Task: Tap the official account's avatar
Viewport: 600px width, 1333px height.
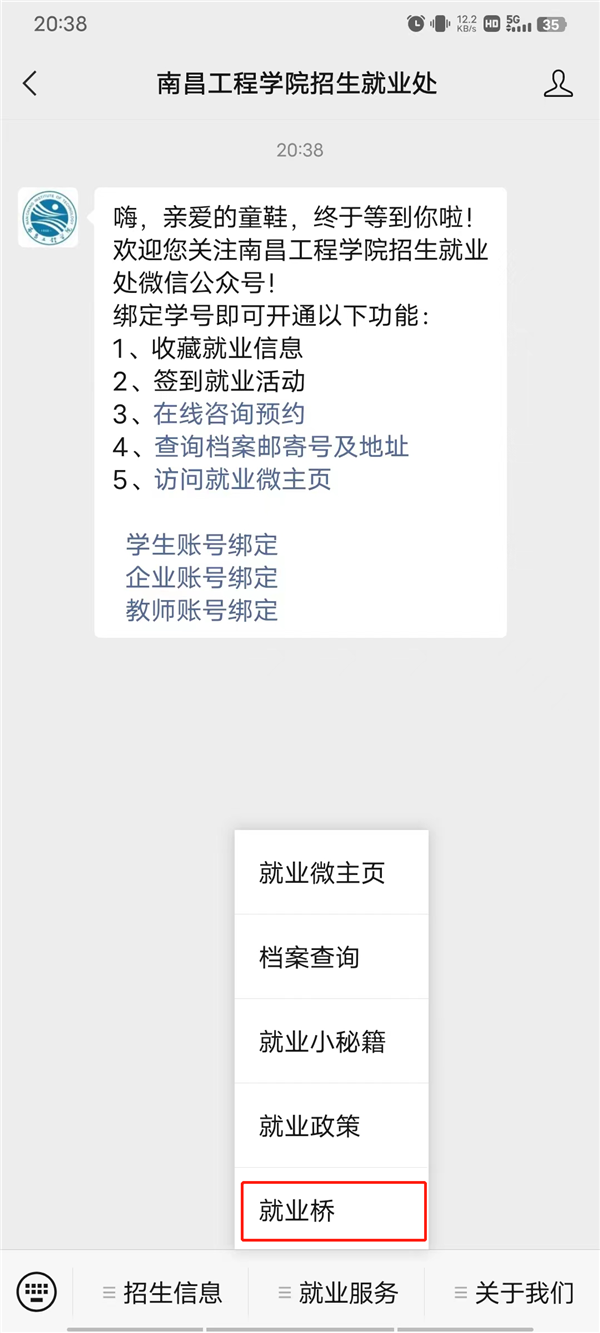Action: [47, 217]
